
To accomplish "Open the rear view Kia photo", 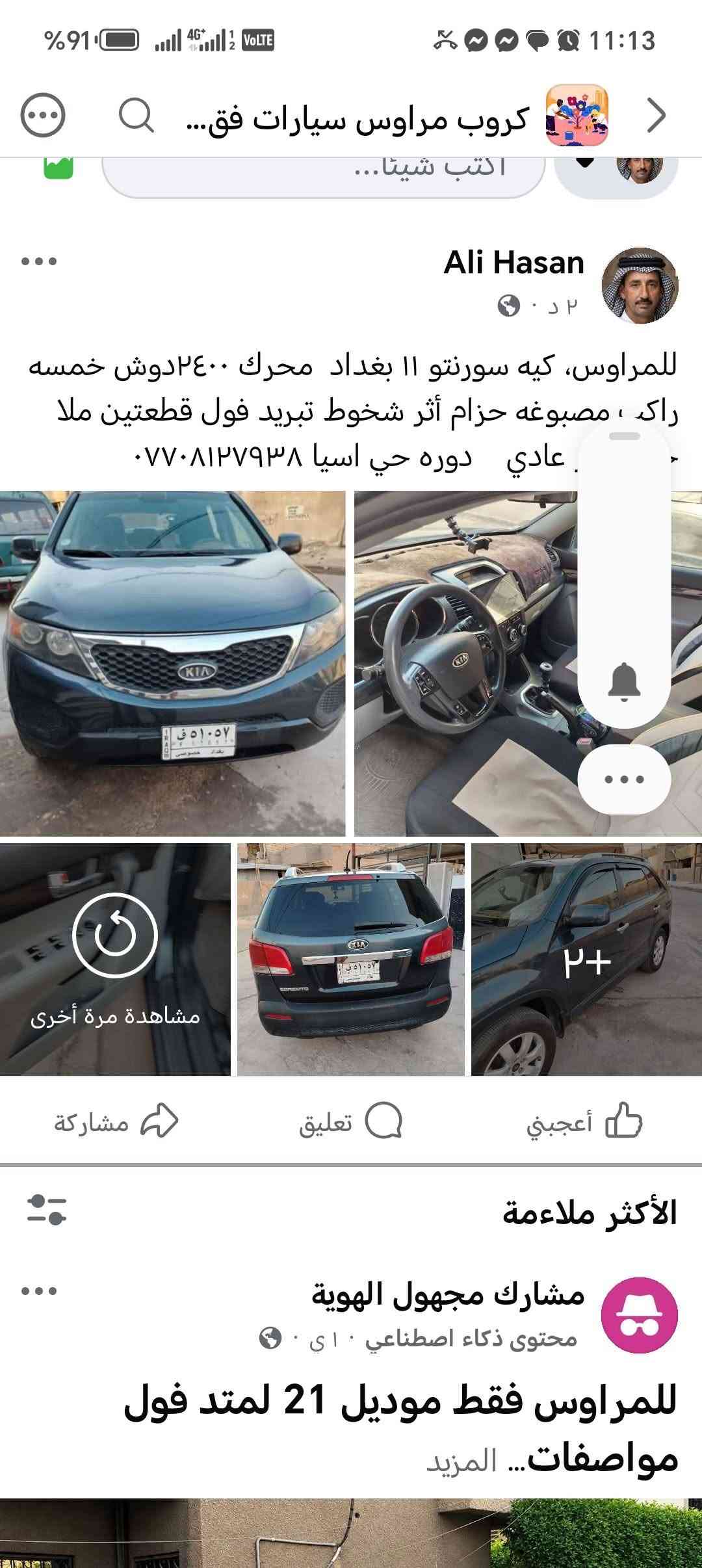I will (351, 960).
